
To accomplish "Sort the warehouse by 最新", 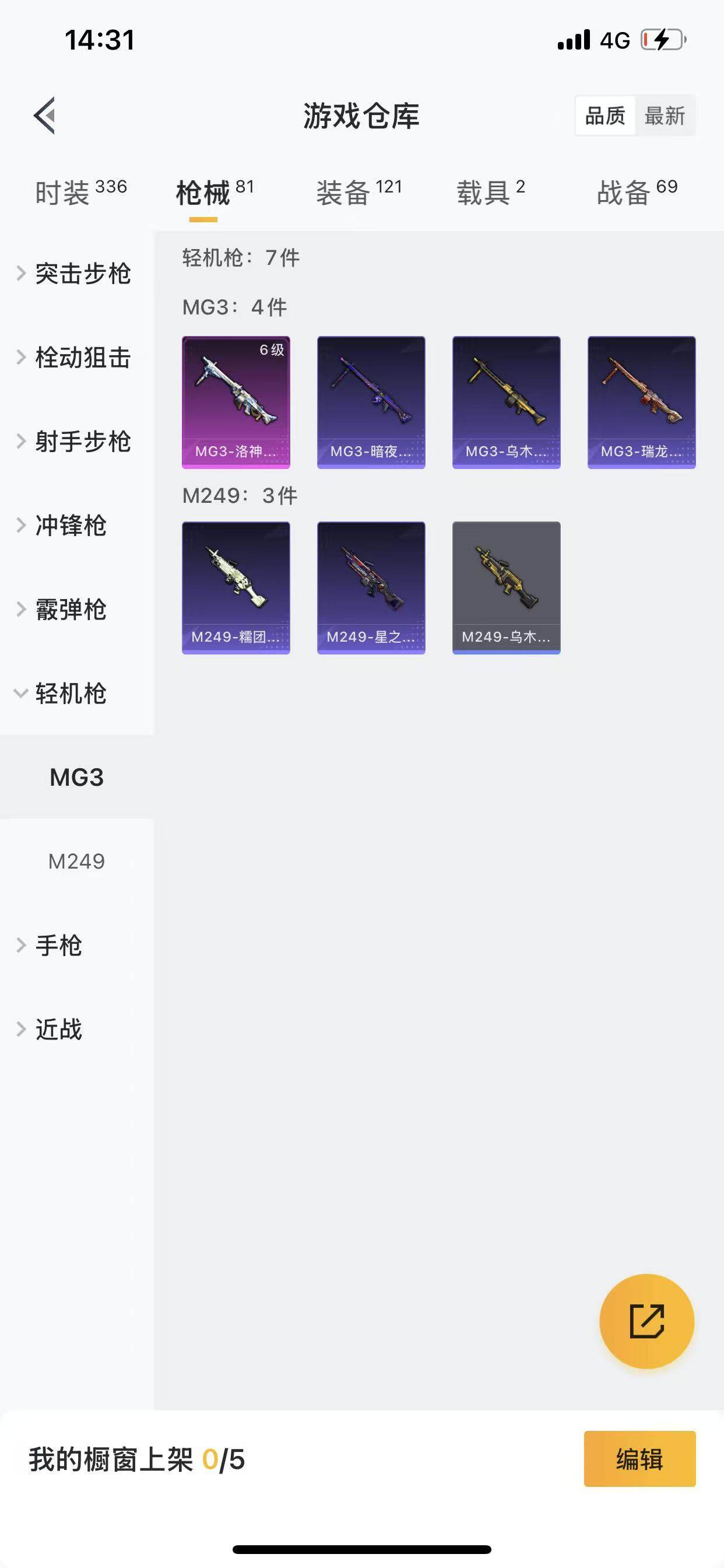I will click(x=665, y=115).
